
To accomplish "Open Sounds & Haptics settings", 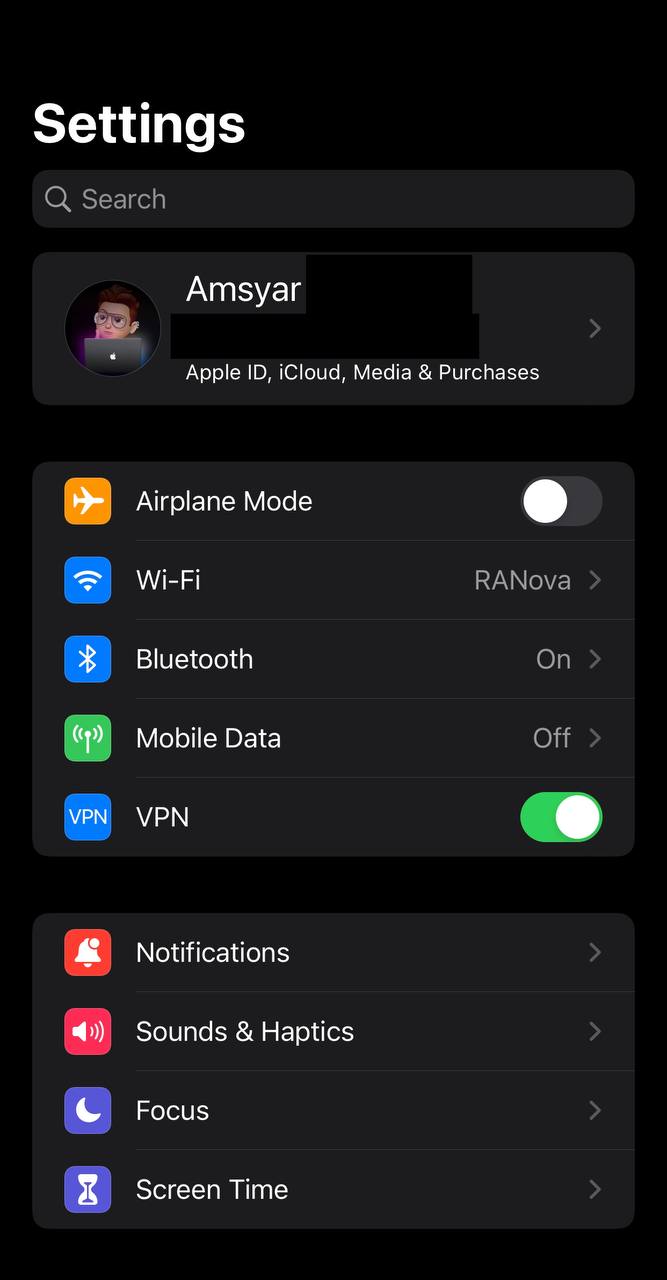I will [x=333, y=1031].
